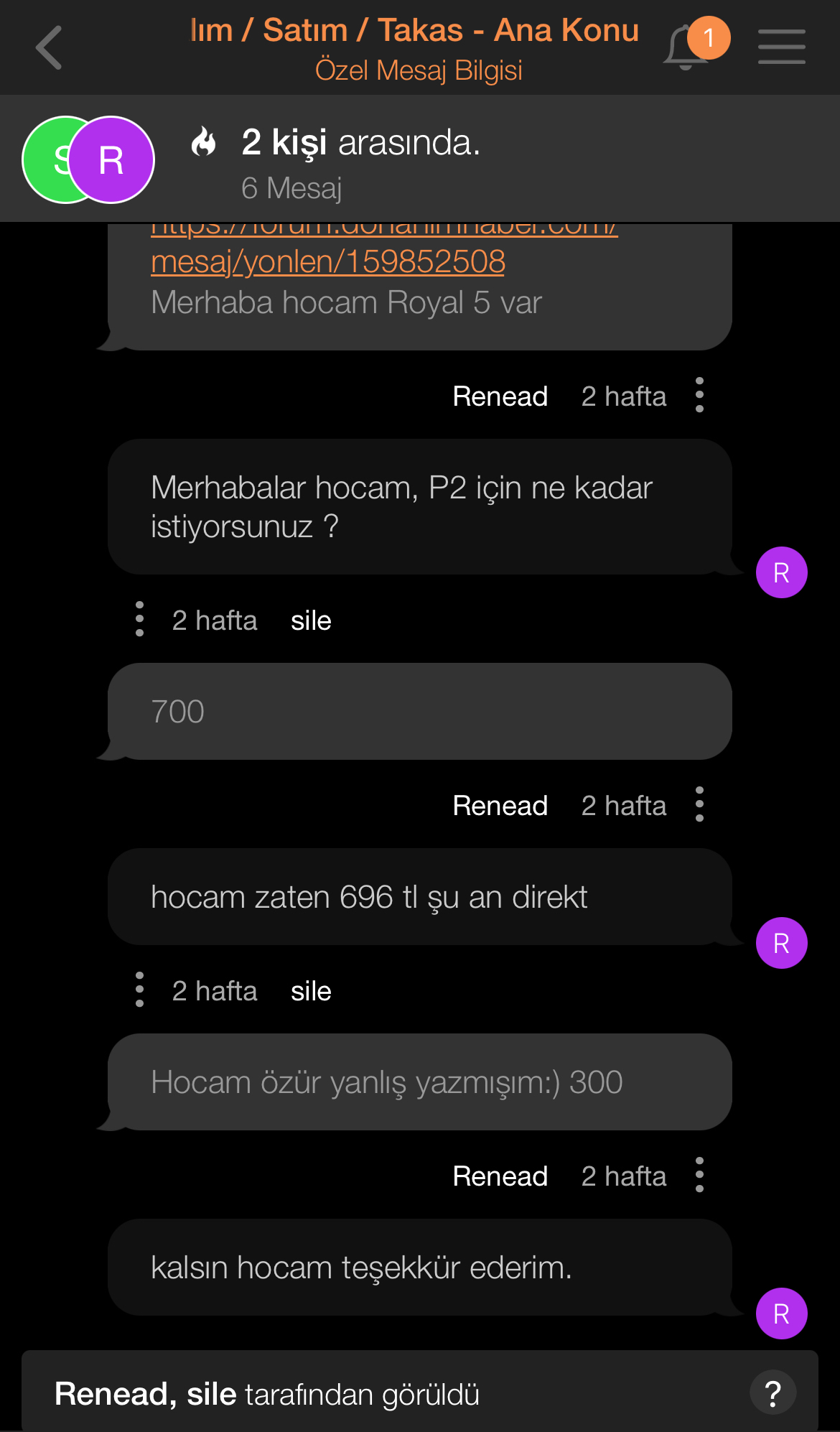Image resolution: width=840 pixels, height=1432 pixels.
Task: View sile's profile above the "700" message
Action: coord(311,620)
